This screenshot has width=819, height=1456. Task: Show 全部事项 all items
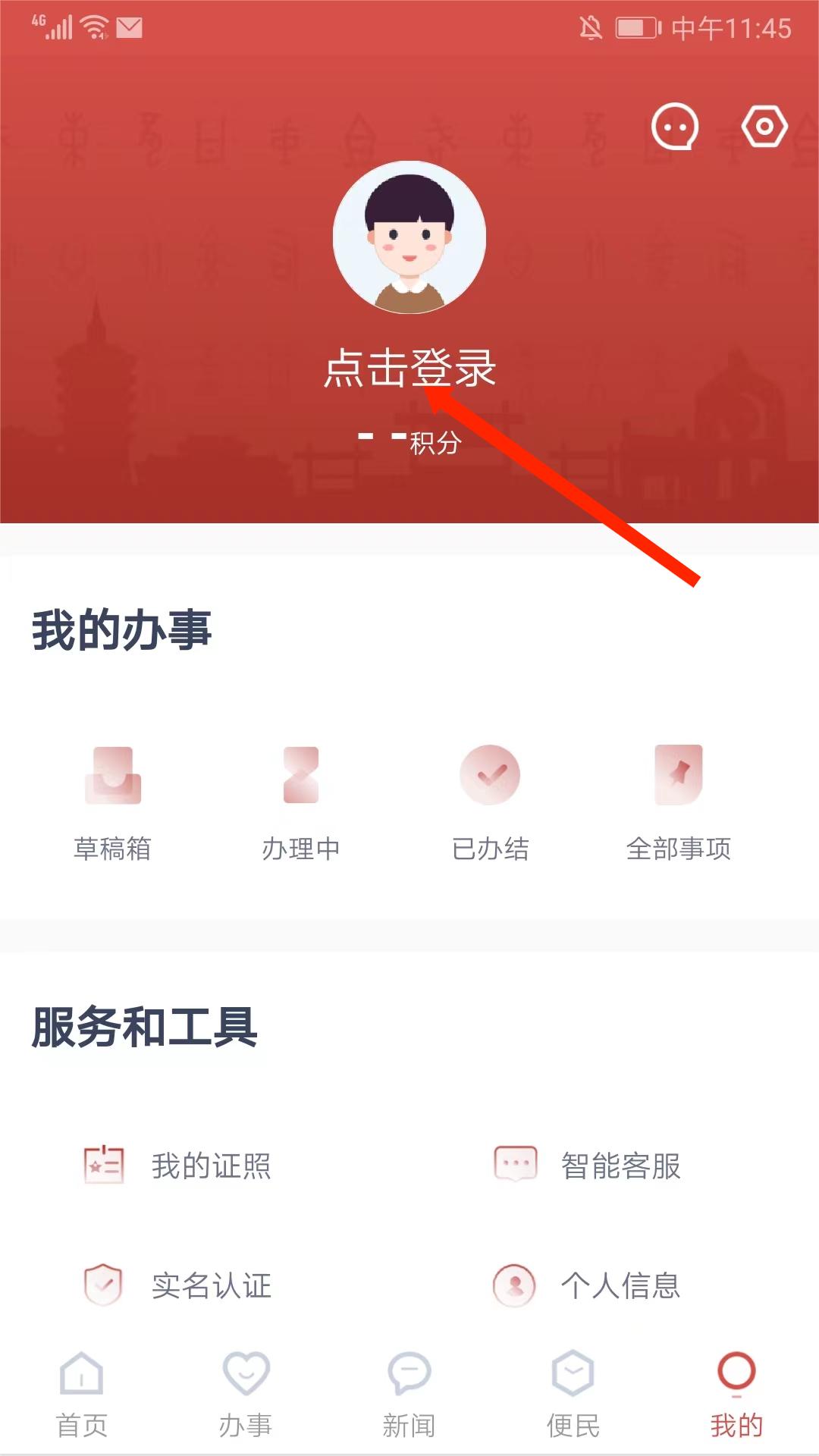click(679, 802)
